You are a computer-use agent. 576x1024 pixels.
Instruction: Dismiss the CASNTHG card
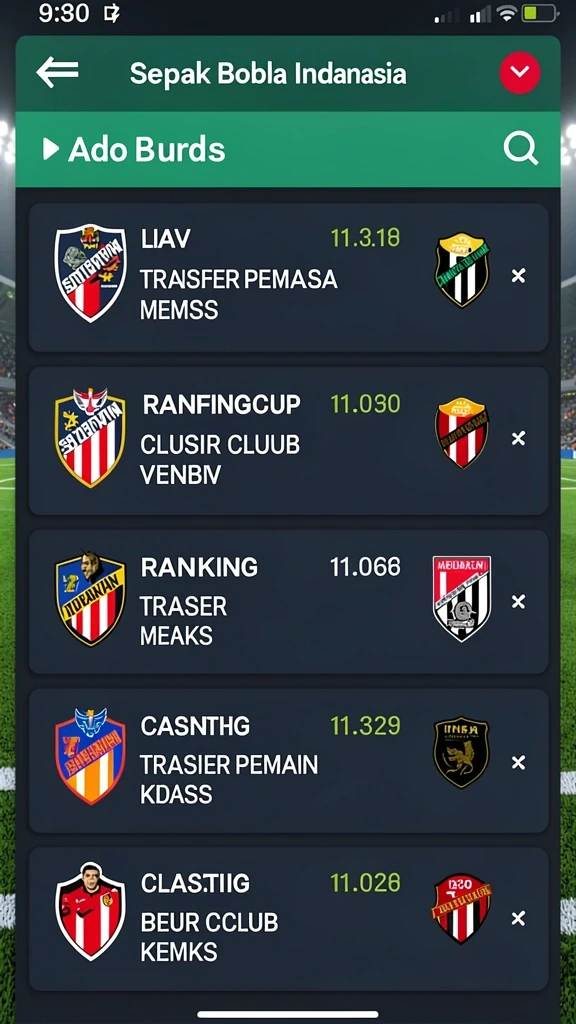[519, 762]
